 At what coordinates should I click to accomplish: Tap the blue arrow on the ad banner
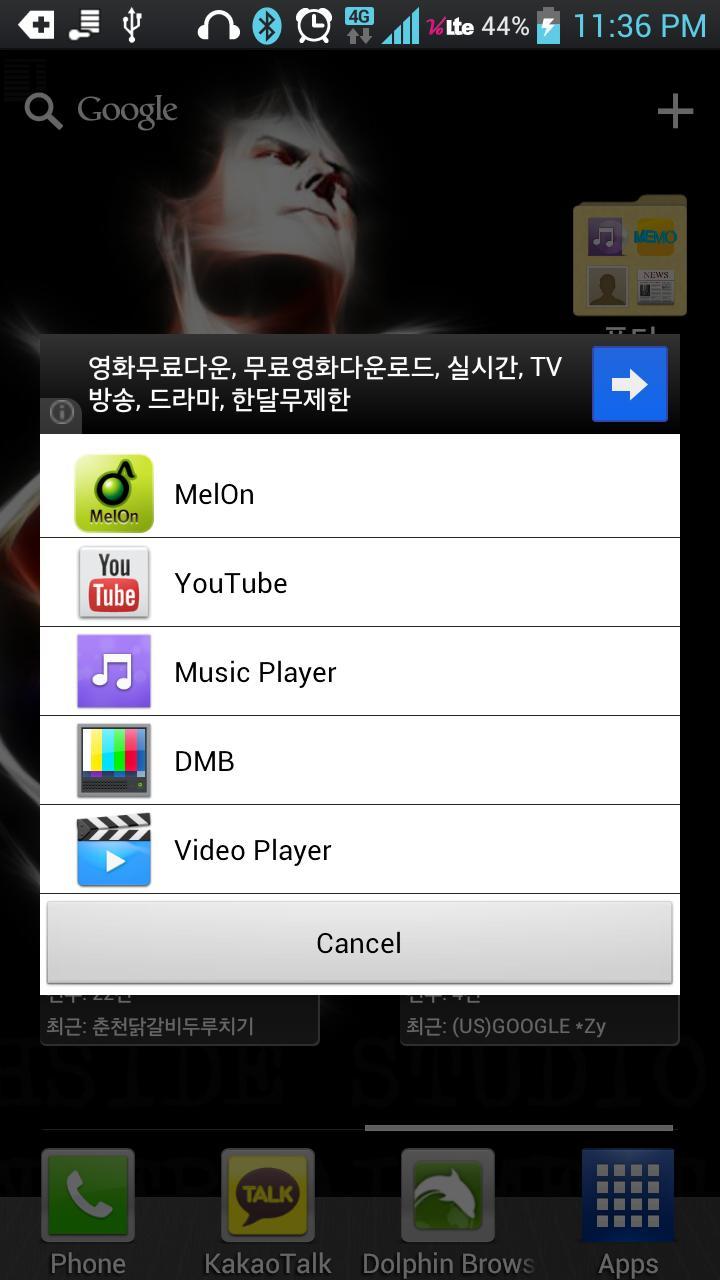coord(629,384)
